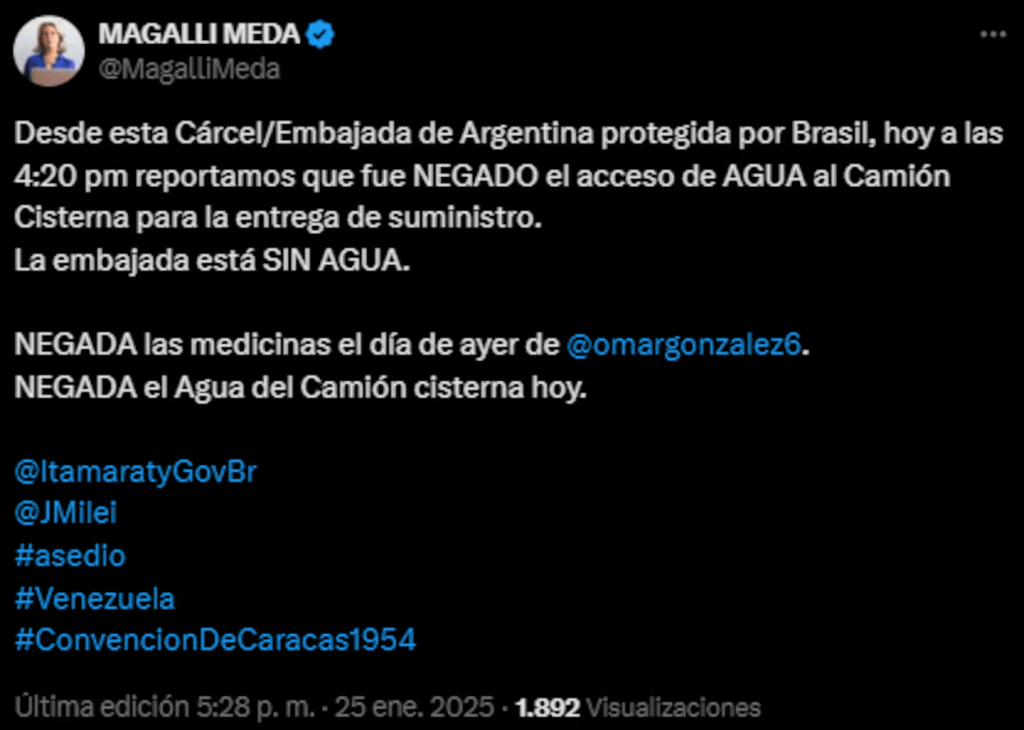
Task: Open the #asedio hashtag
Action: point(70,555)
